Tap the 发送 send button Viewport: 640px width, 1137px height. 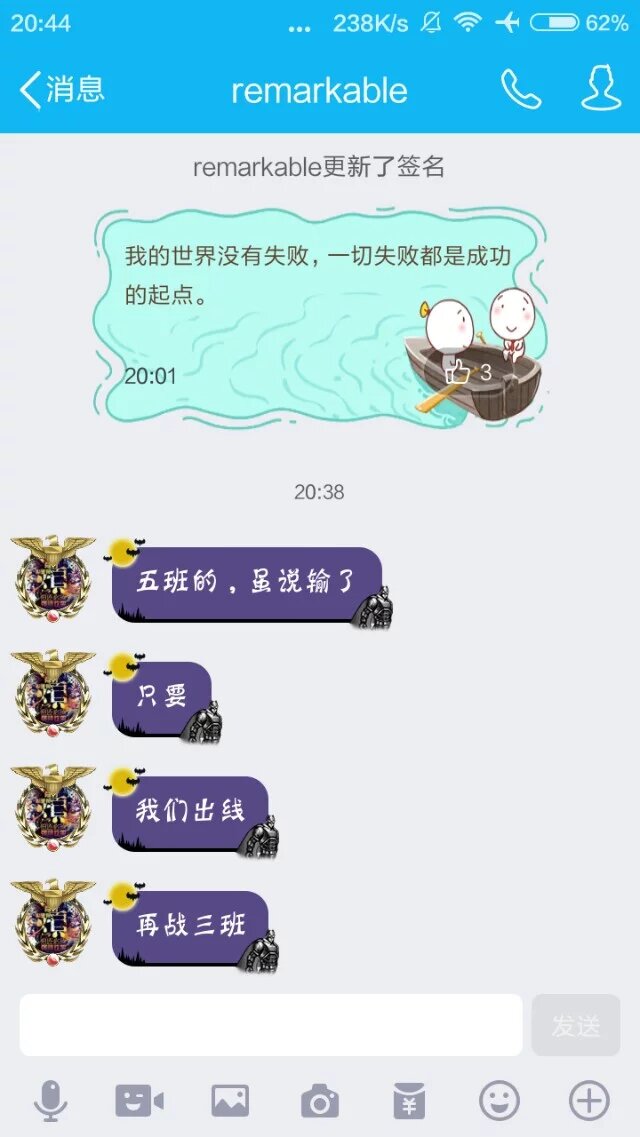[x=576, y=1025]
